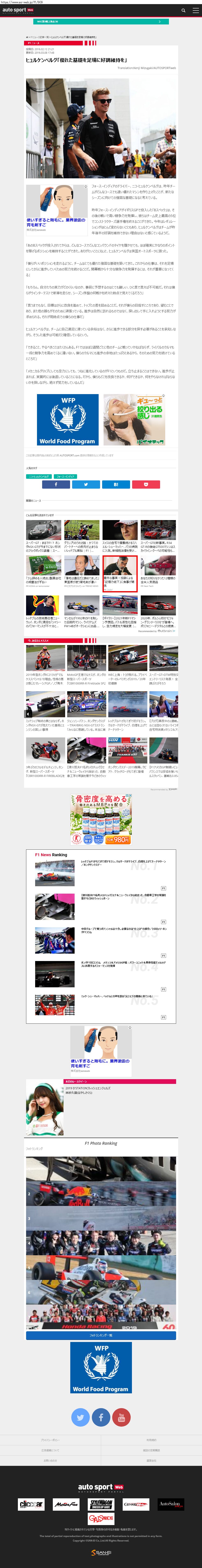Save article to Pocket
This screenshot has height=1568, width=202.
pos(145,485)
